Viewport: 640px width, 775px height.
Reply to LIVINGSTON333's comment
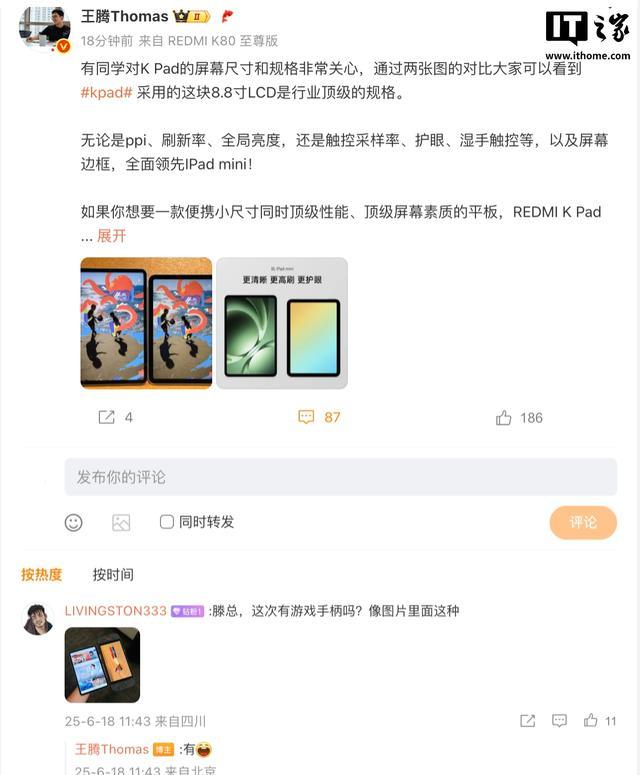[x=560, y=720]
